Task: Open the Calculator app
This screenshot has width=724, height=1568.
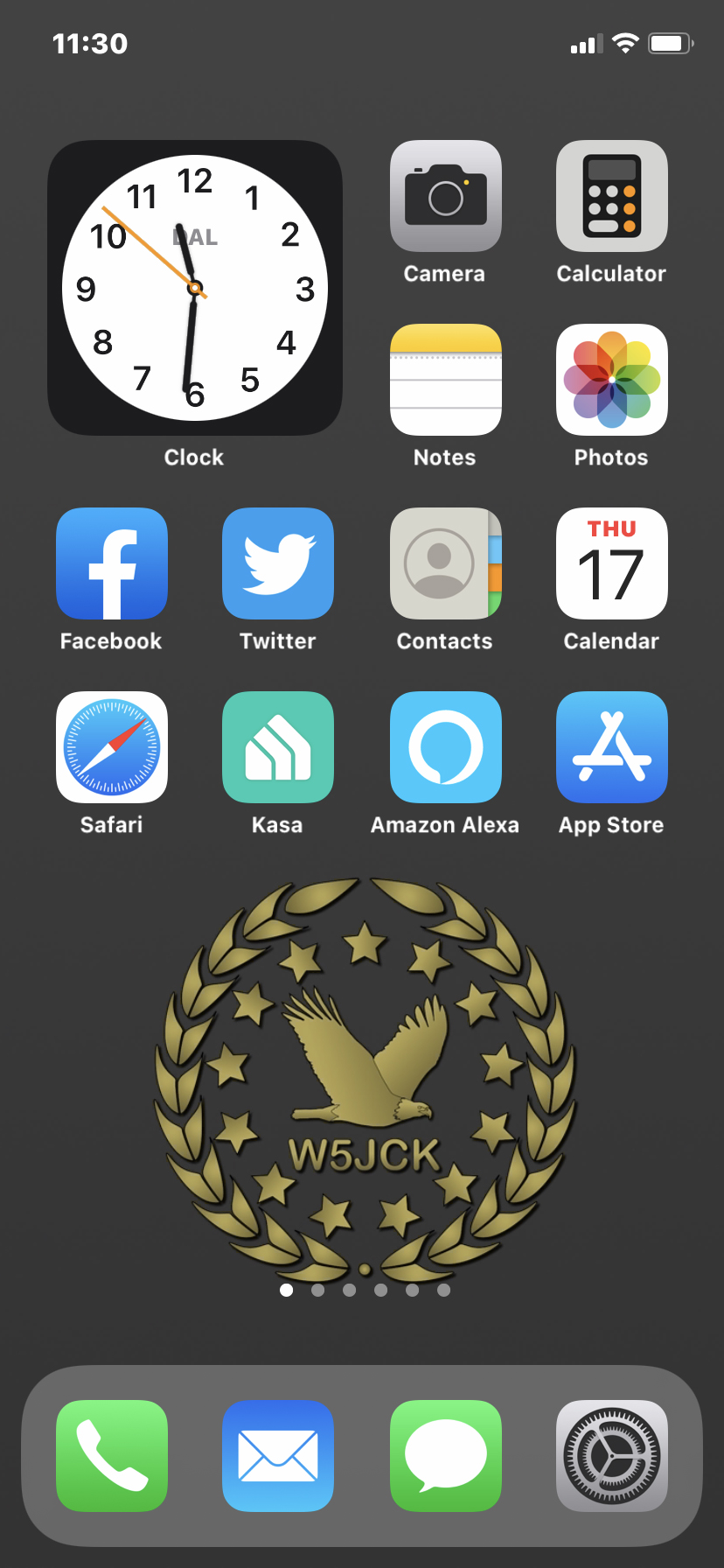Action: click(x=611, y=197)
